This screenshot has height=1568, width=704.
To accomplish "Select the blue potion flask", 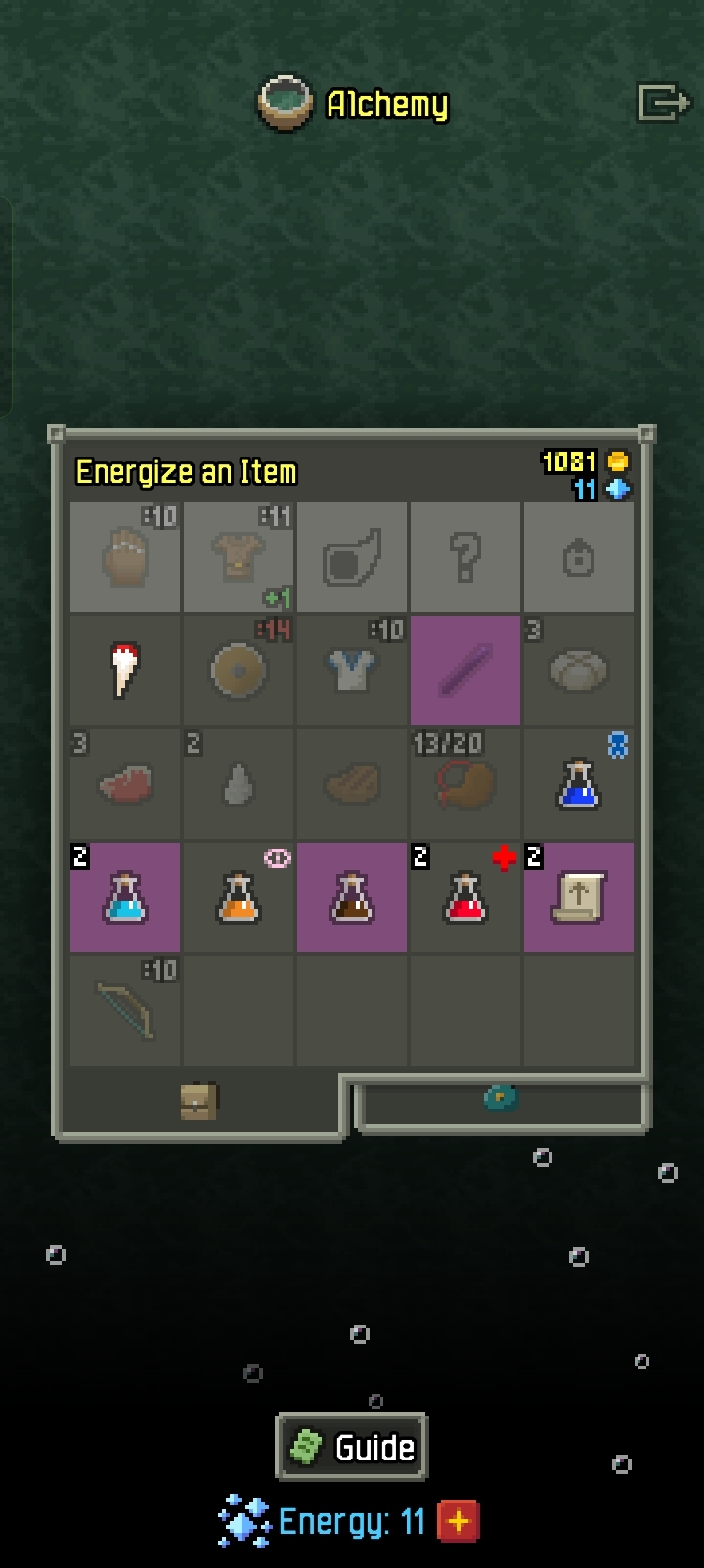I will click(579, 784).
